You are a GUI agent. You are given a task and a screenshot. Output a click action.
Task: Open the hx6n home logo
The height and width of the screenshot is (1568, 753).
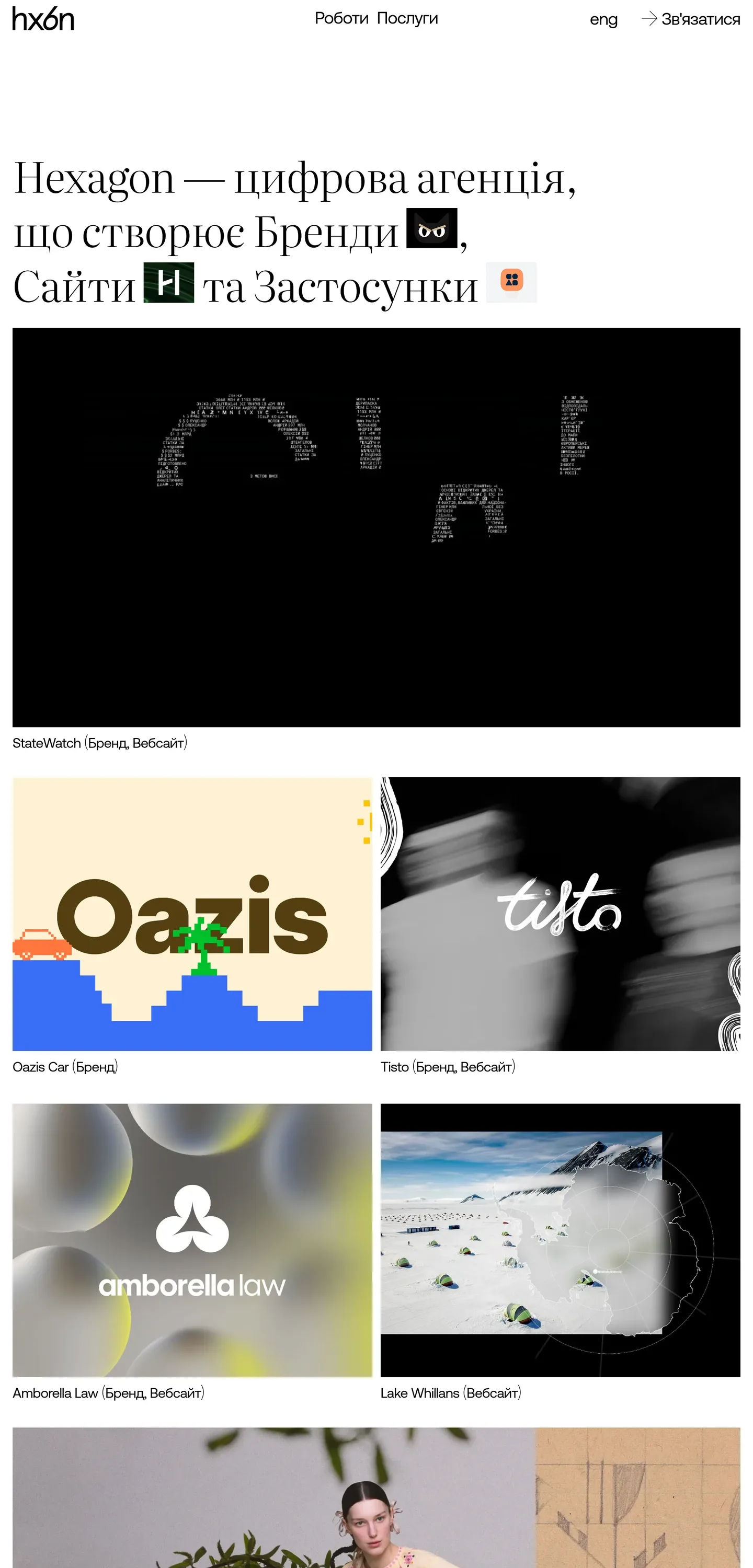tap(43, 19)
